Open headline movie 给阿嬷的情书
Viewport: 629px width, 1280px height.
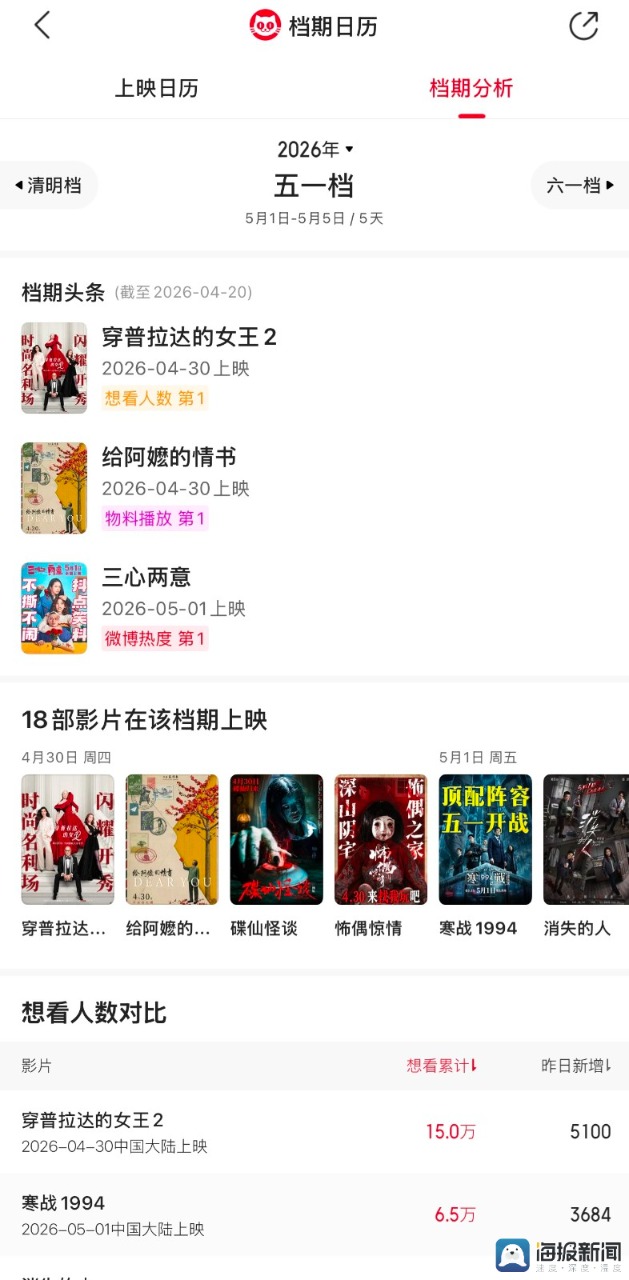coord(169,458)
